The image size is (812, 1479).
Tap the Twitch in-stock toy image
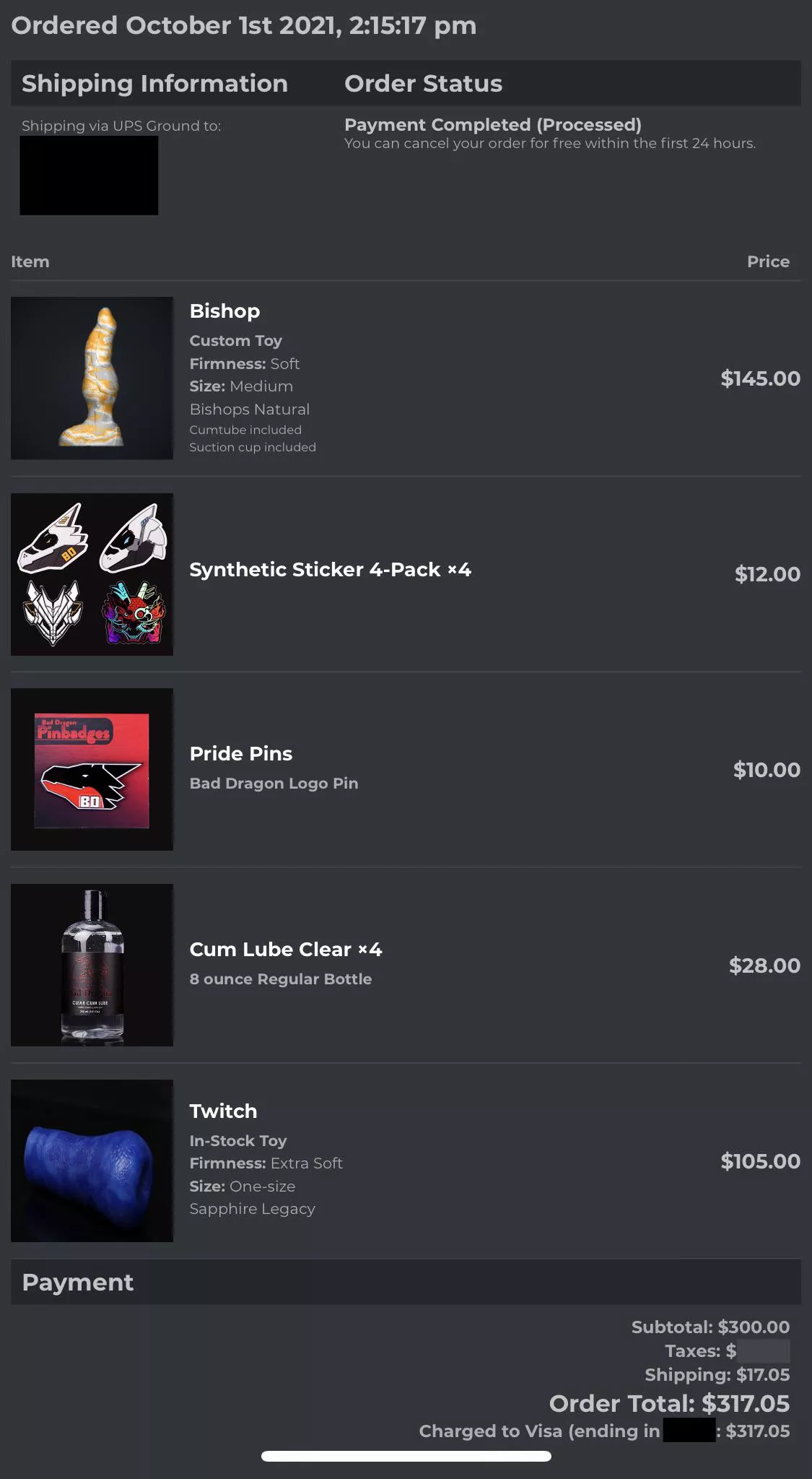point(92,1161)
